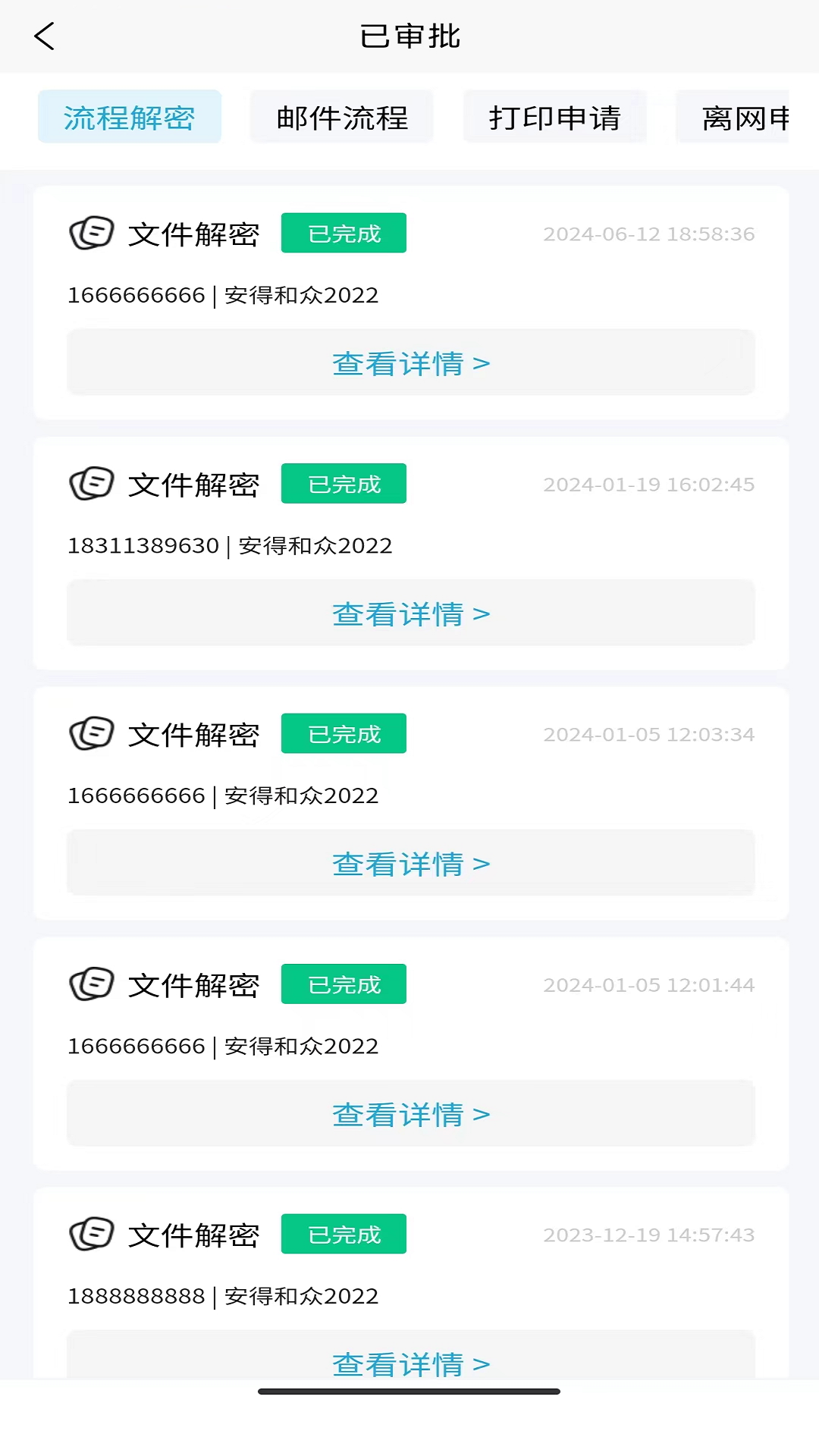Viewport: 819px width, 1456px height.
Task: Click the document icon on the 2023-12-19 card
Action: [89, 1235]
